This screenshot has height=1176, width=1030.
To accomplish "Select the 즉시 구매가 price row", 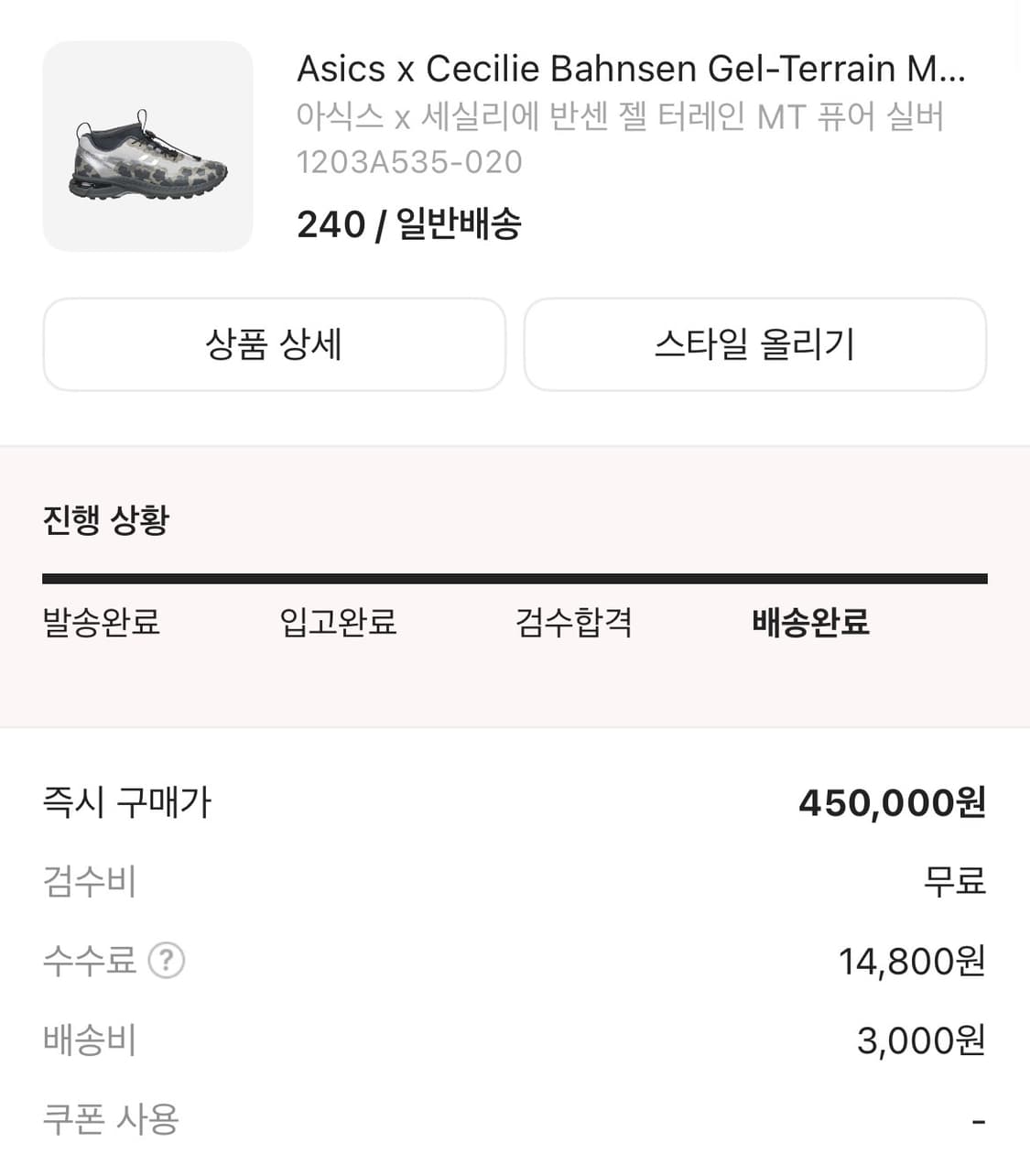I will tap(125, 802).
